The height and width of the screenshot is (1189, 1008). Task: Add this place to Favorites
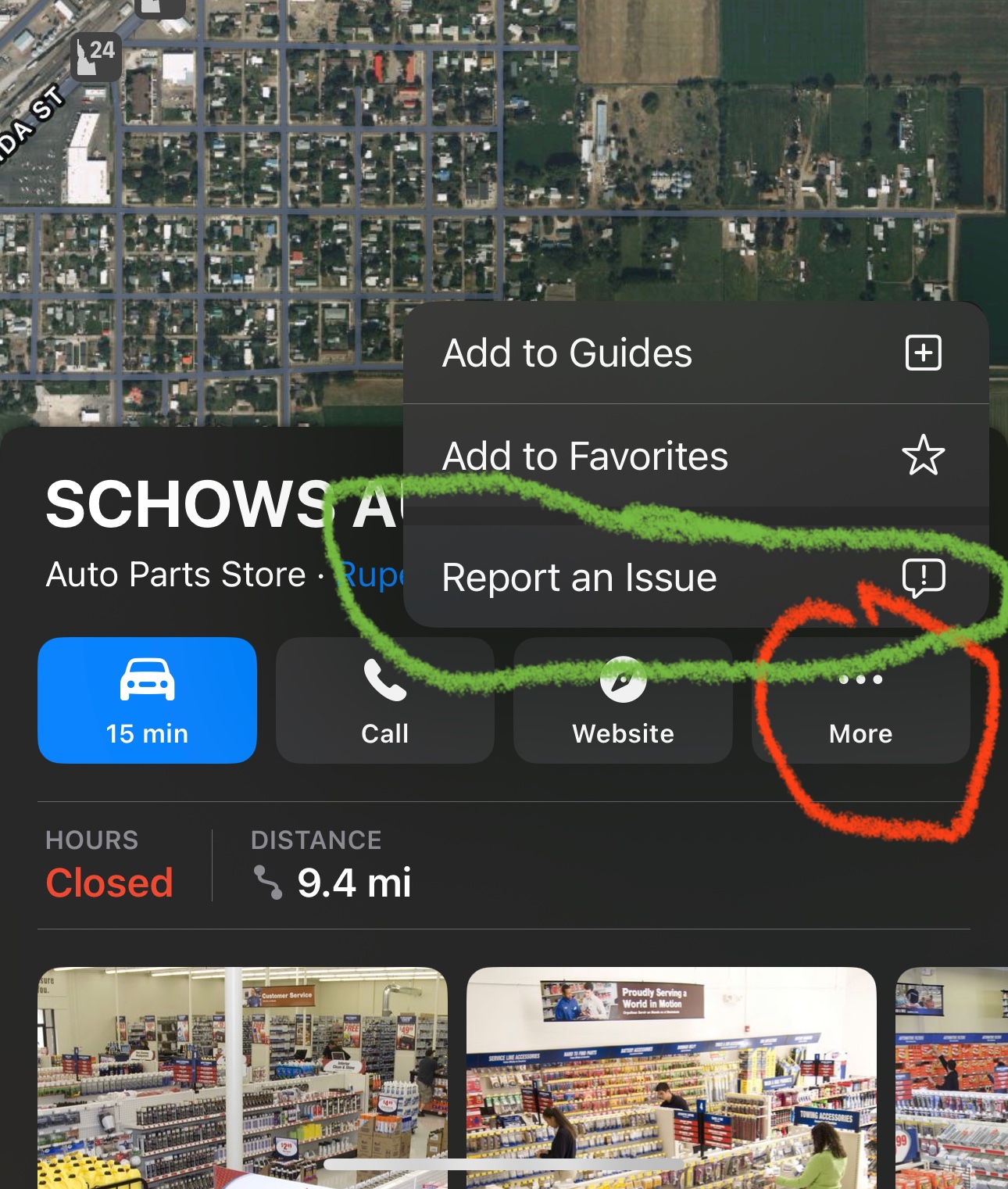pyautogui.click(x=695, y=457)
